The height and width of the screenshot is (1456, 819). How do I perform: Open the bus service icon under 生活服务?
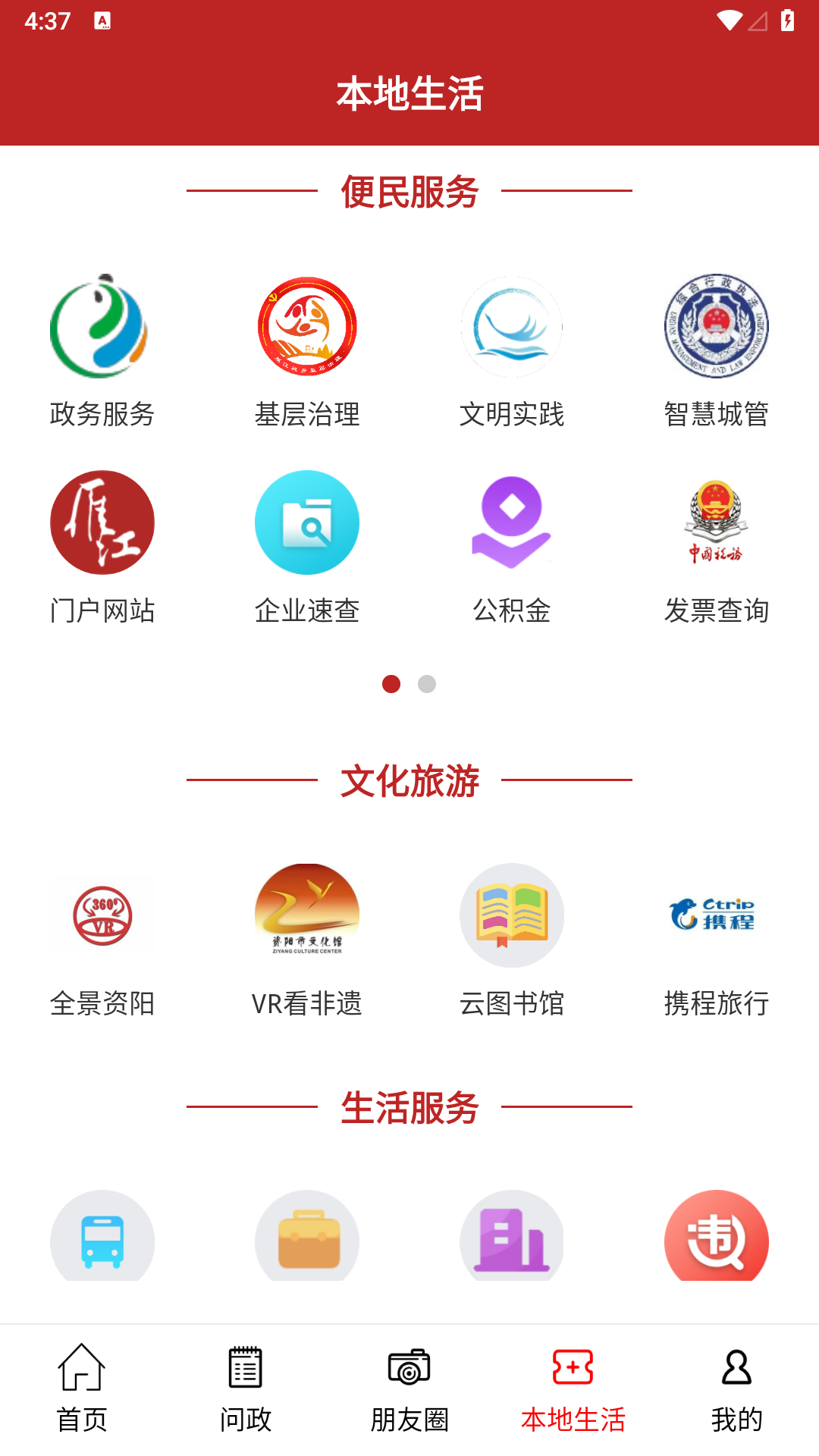click(x=102, y=1240)
